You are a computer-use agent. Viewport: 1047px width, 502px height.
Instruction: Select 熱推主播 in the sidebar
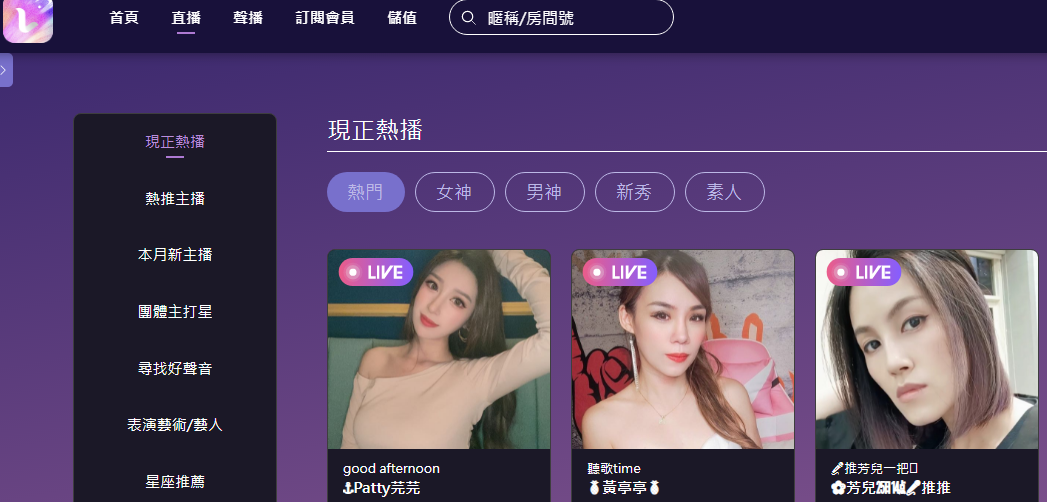(x=175, y=198)
